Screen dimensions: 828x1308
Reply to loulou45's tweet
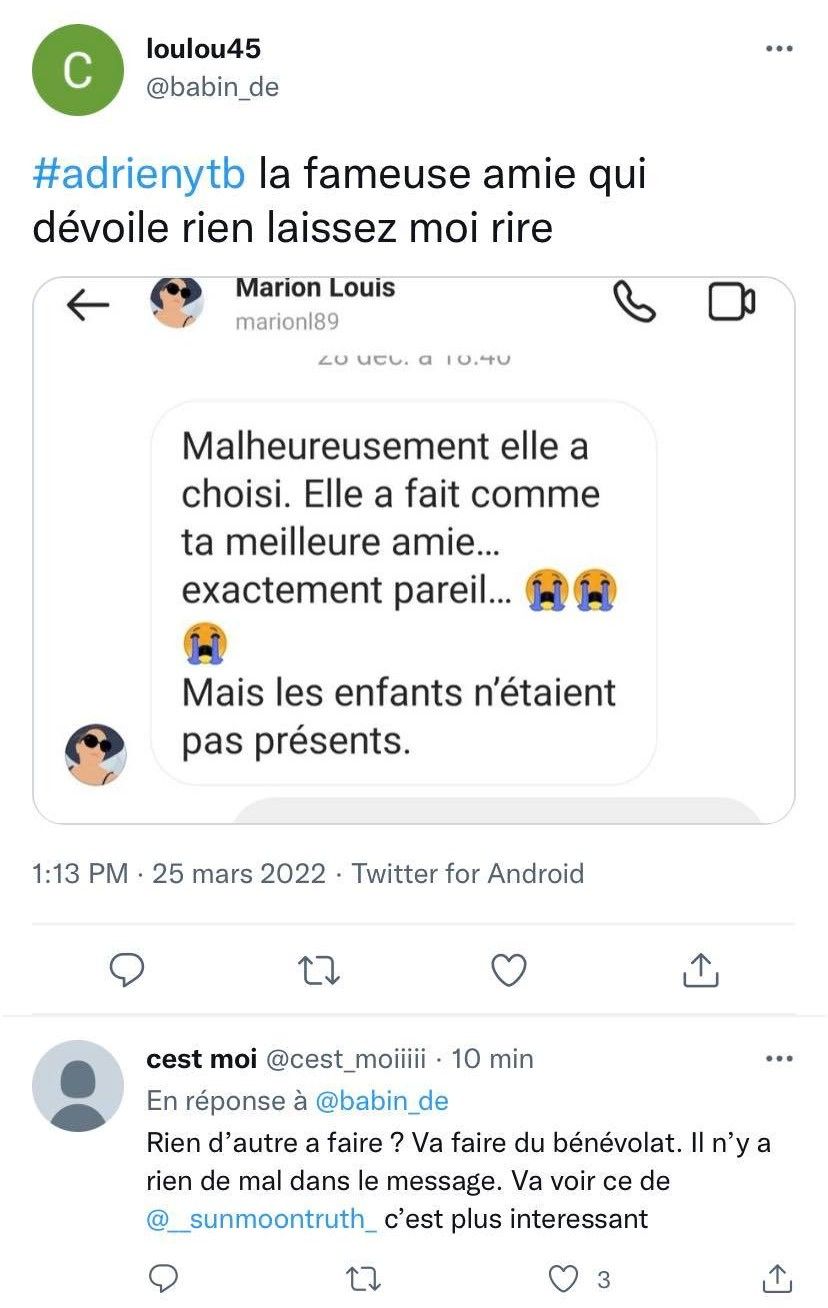[x=126, y=969]
